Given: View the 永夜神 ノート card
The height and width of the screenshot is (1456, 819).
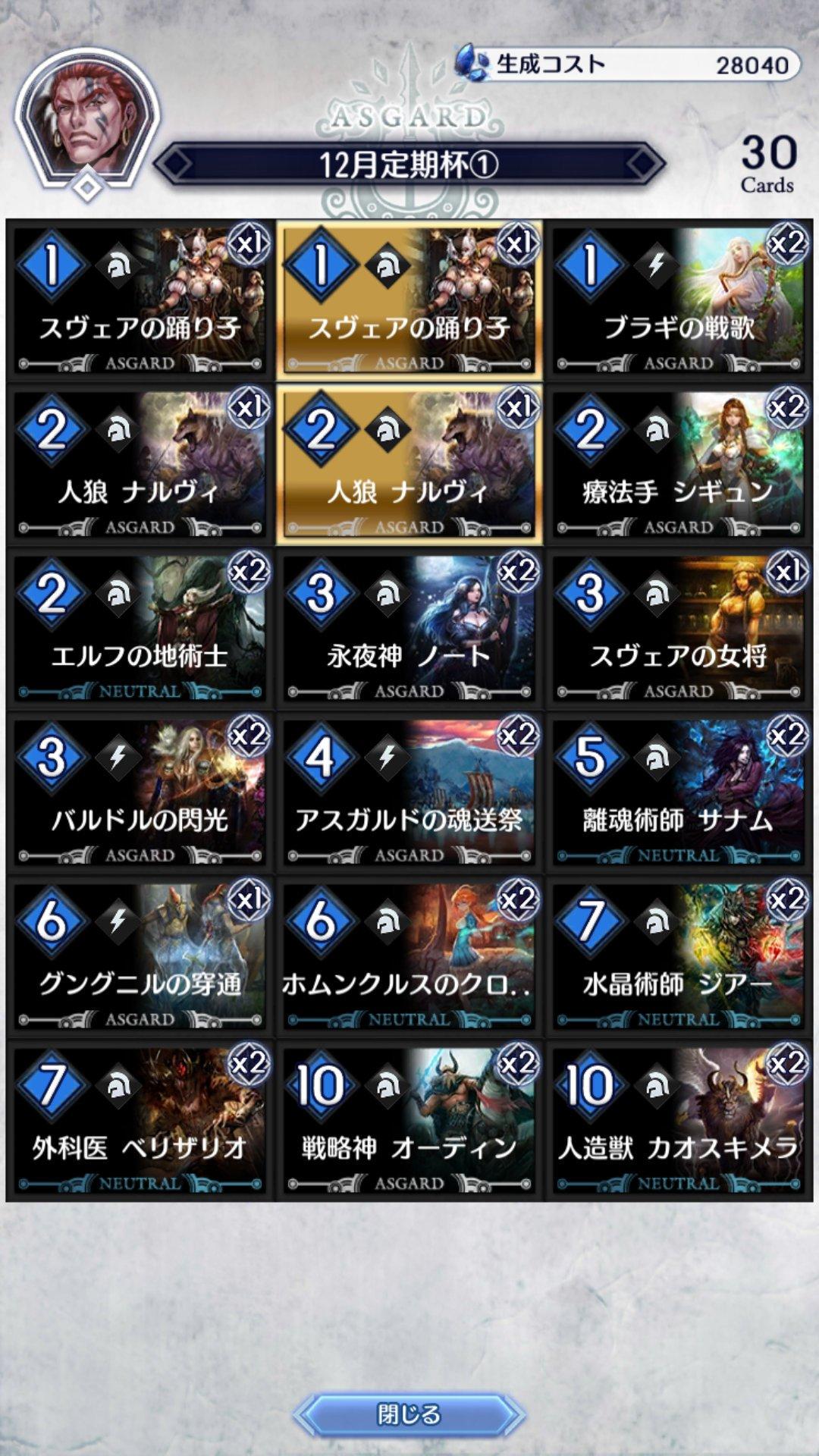Looking at the screenshot, I should tap(409, 628).
